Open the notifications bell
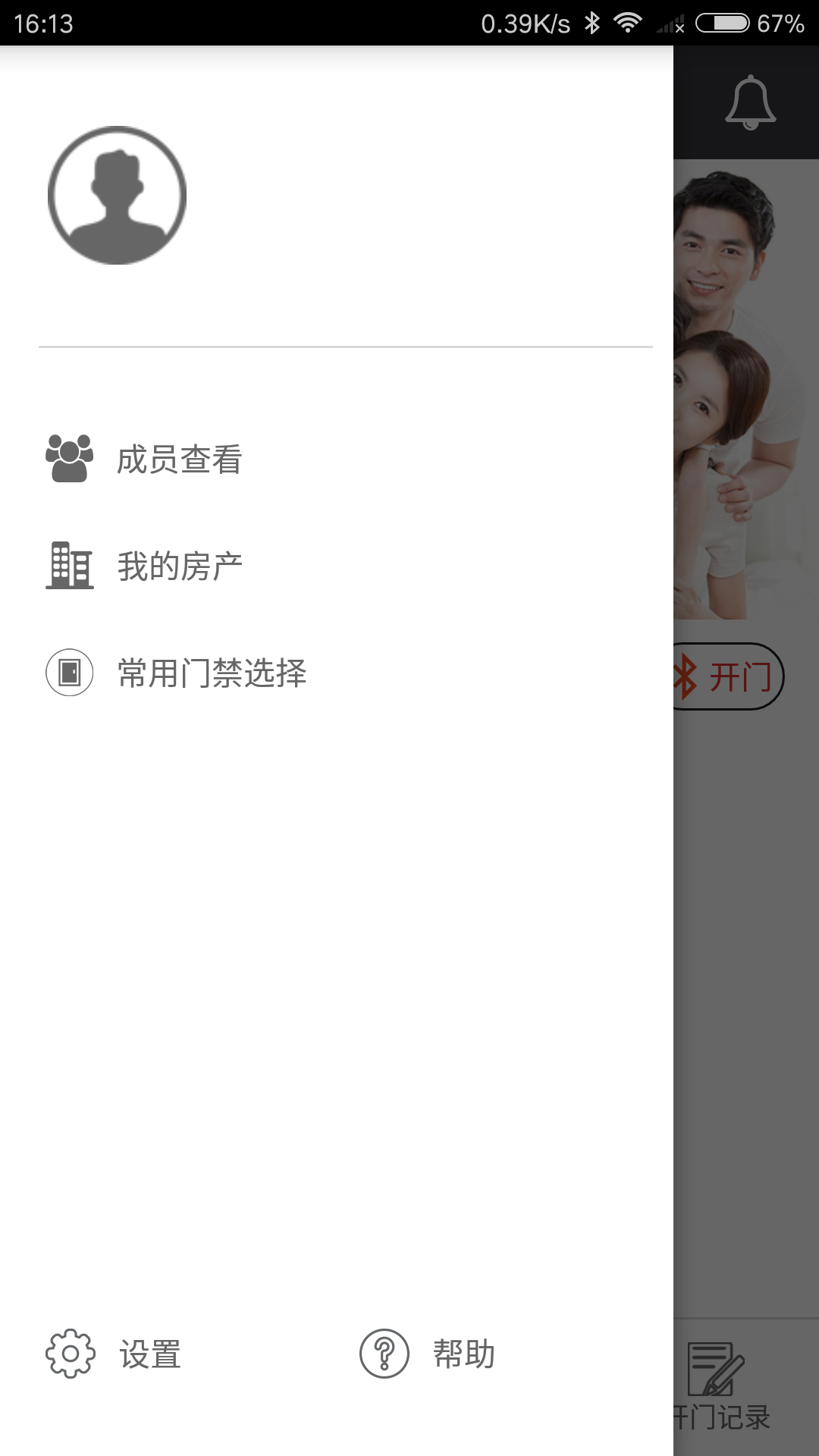Viewport: 819px width, 1456px height. [750, 102]
